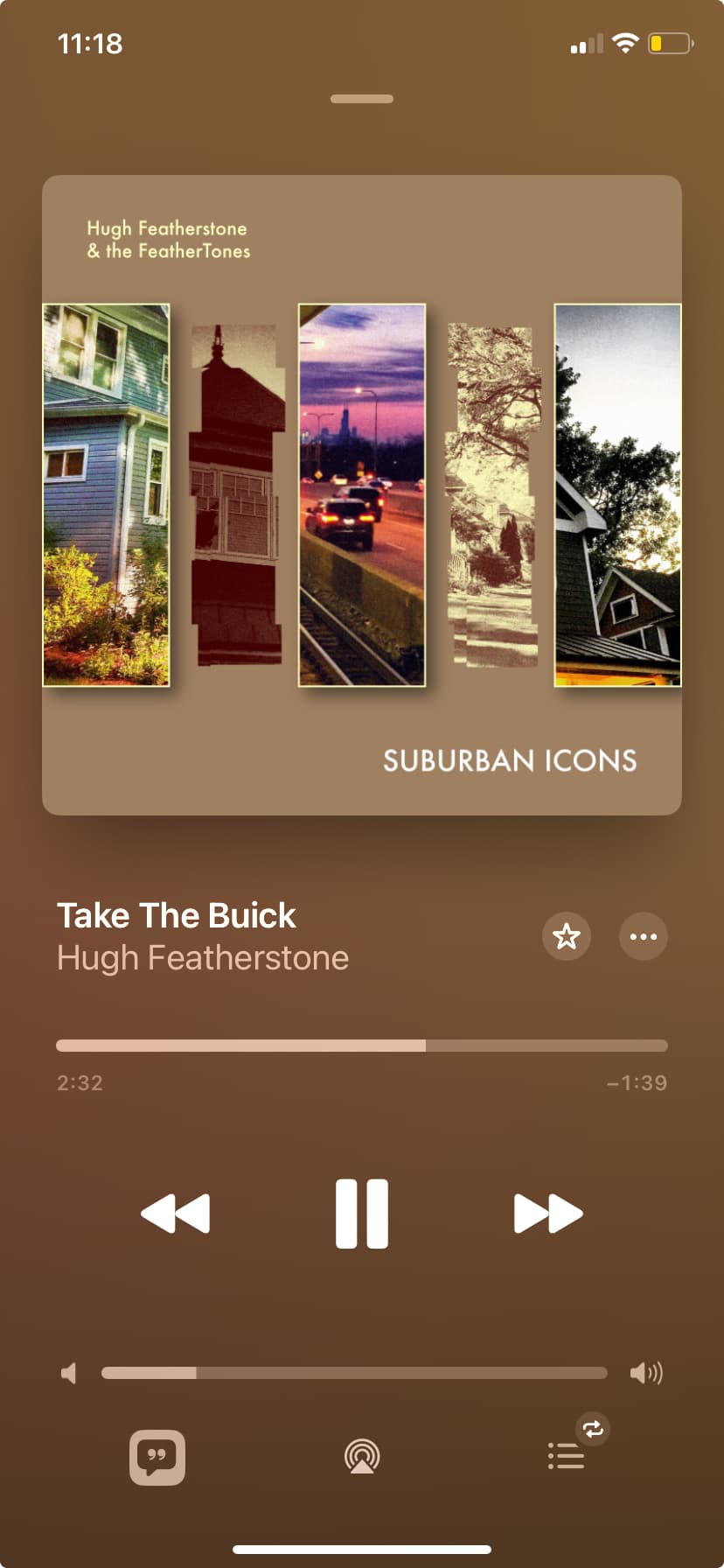Show lyrics for this song
This screenshot has width=724, height=1568.
tap(157, 1457)
